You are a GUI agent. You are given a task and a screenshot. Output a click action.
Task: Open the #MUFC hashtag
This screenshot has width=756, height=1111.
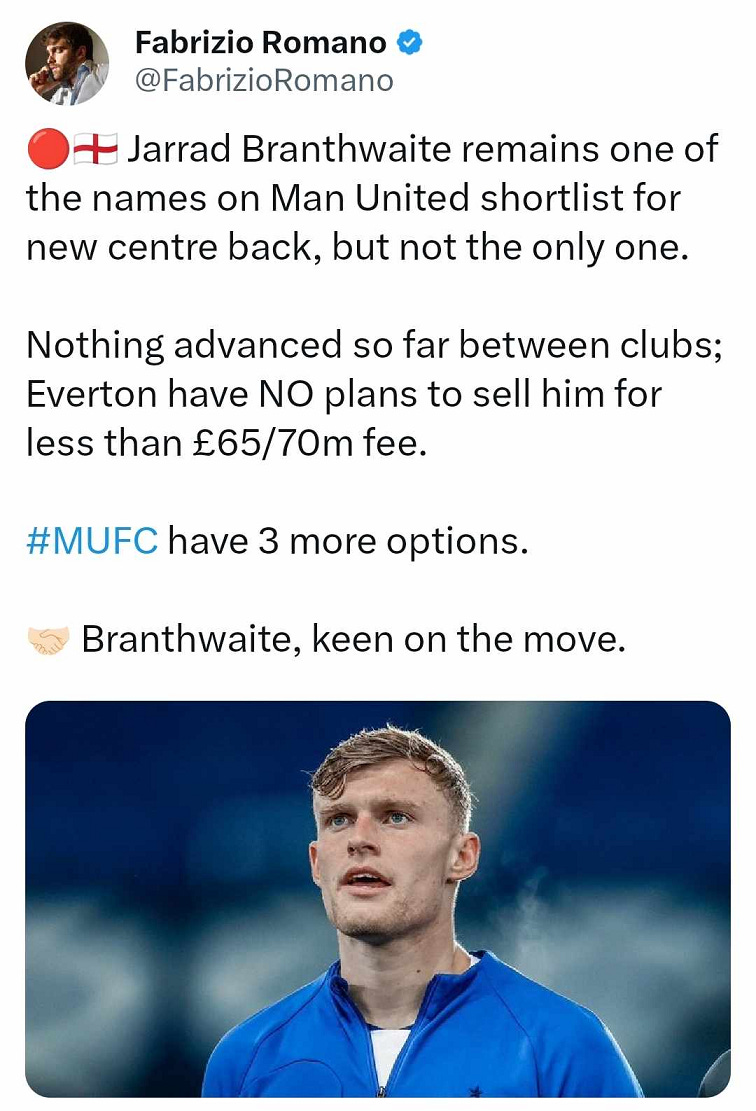click(x=91, y=541)
